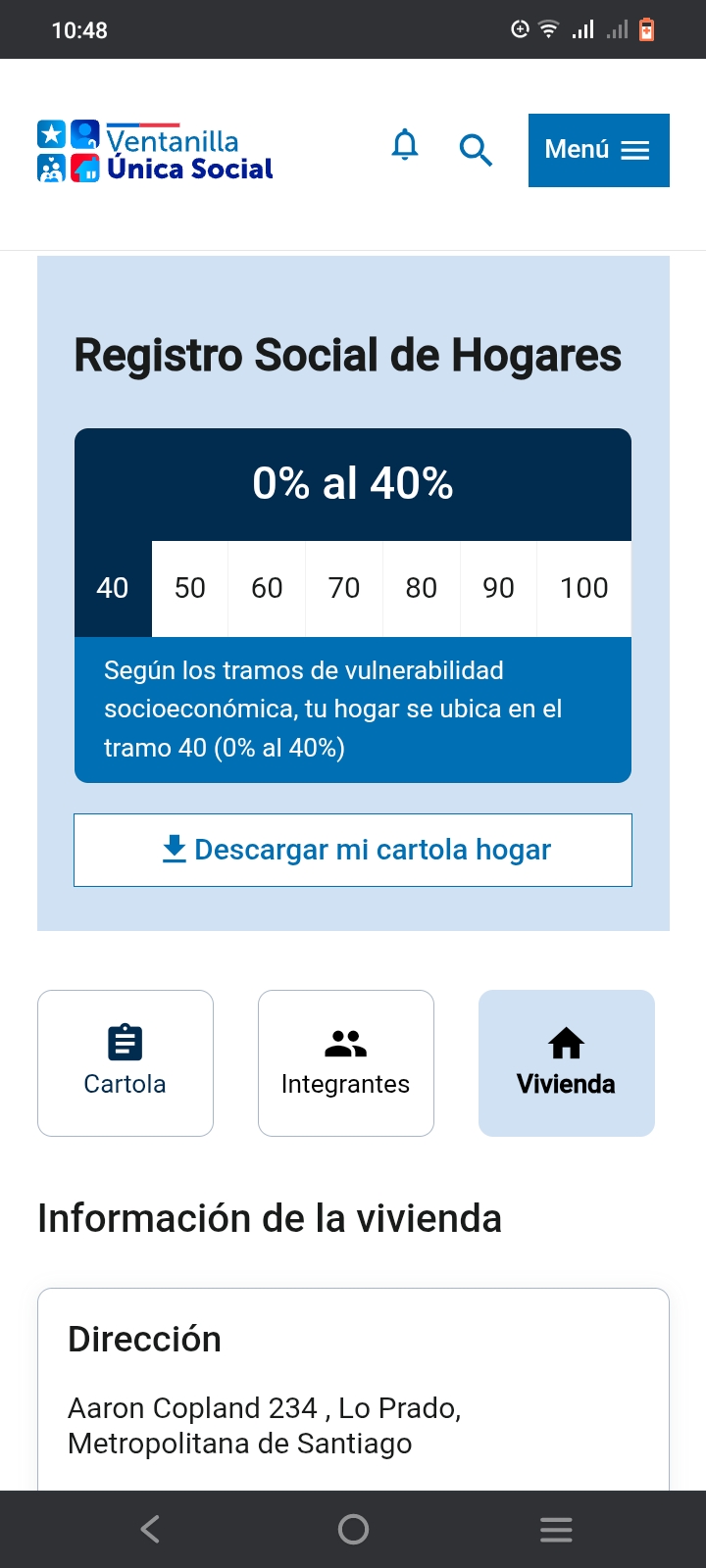Image resolution: width=706 pixels, height=1568 pixels.
Task: Switch to the Integrantes tab
Action: (x=346, y=1063)
